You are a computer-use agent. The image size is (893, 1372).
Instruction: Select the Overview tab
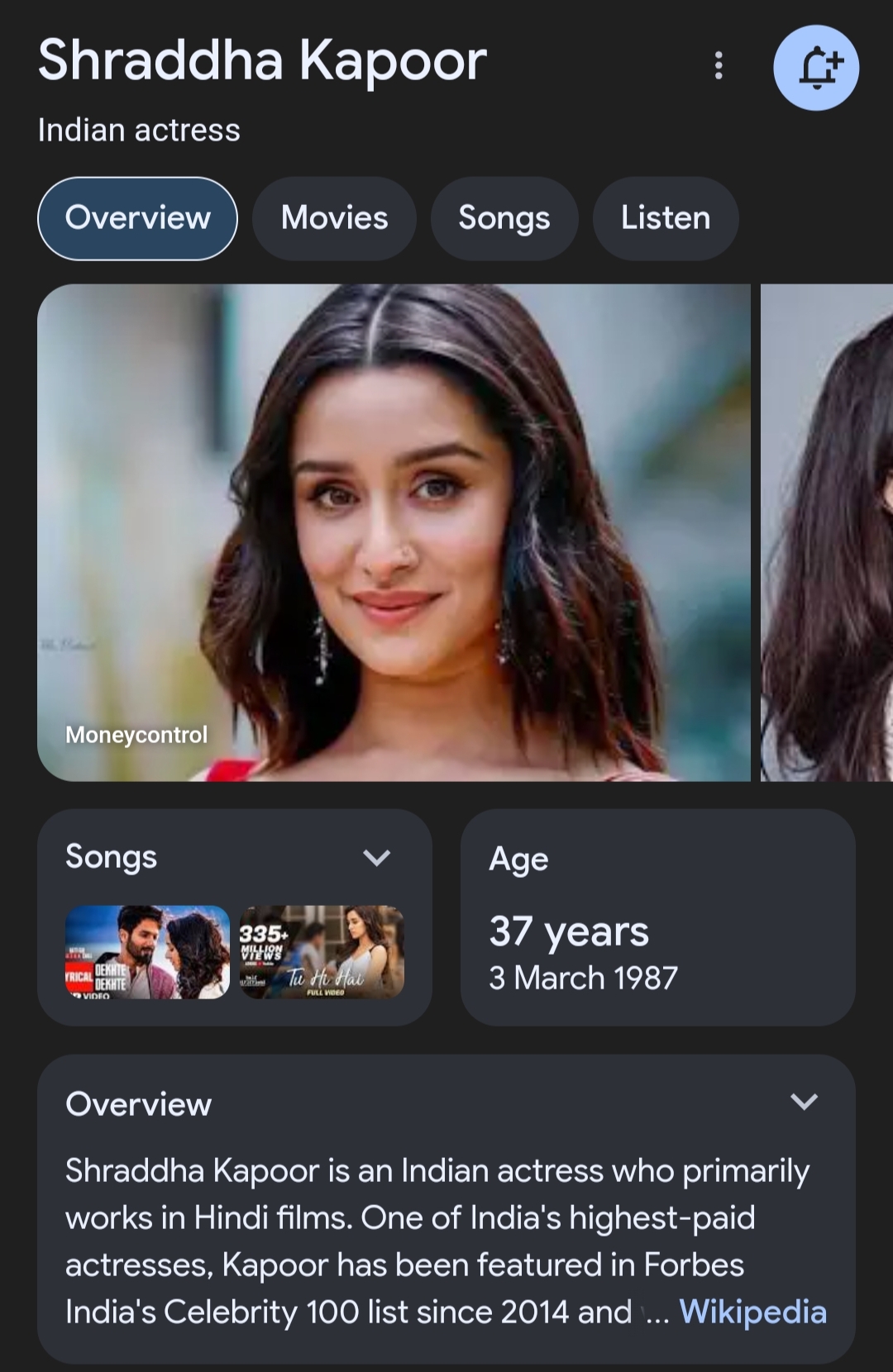click(137, 218)
